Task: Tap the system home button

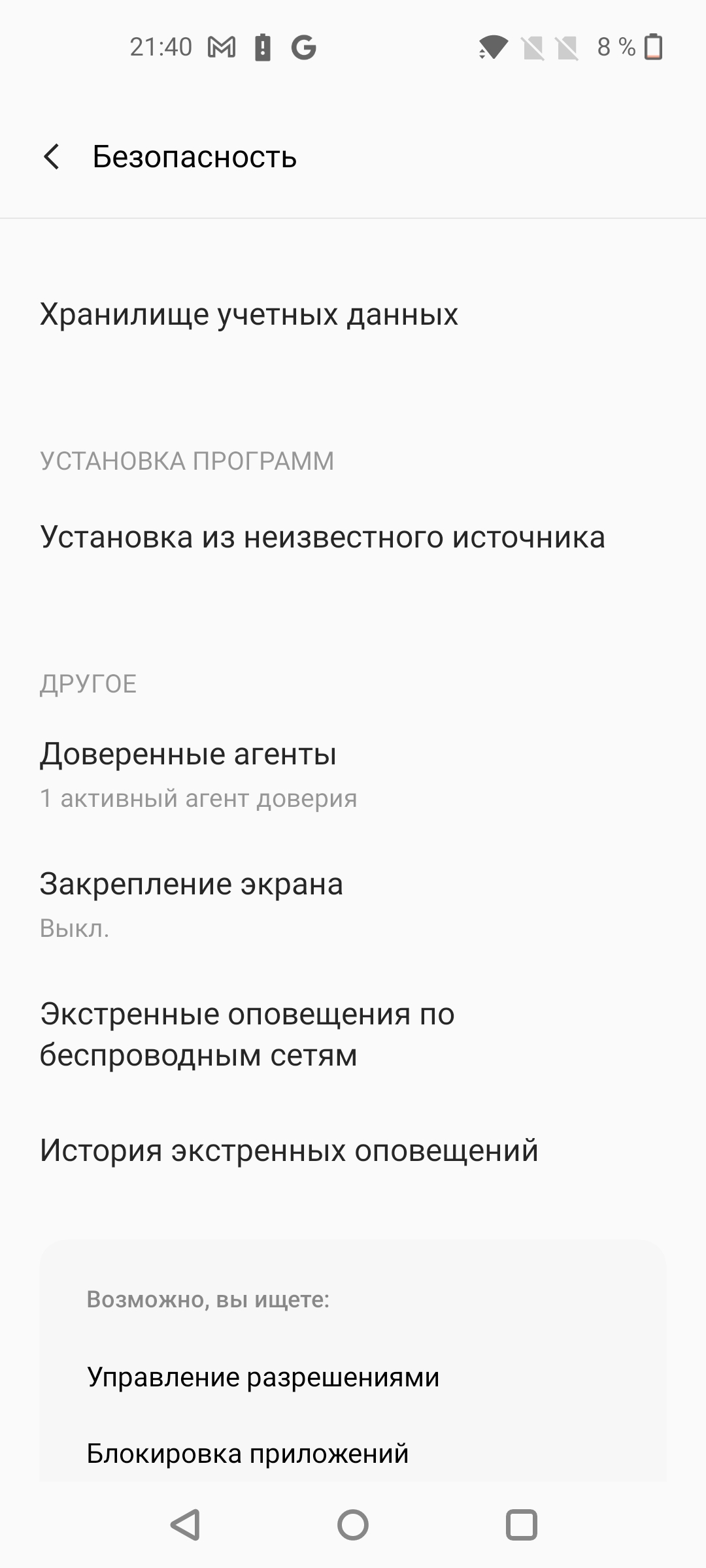Action: pyautogui.click(x=353, y=1526)
